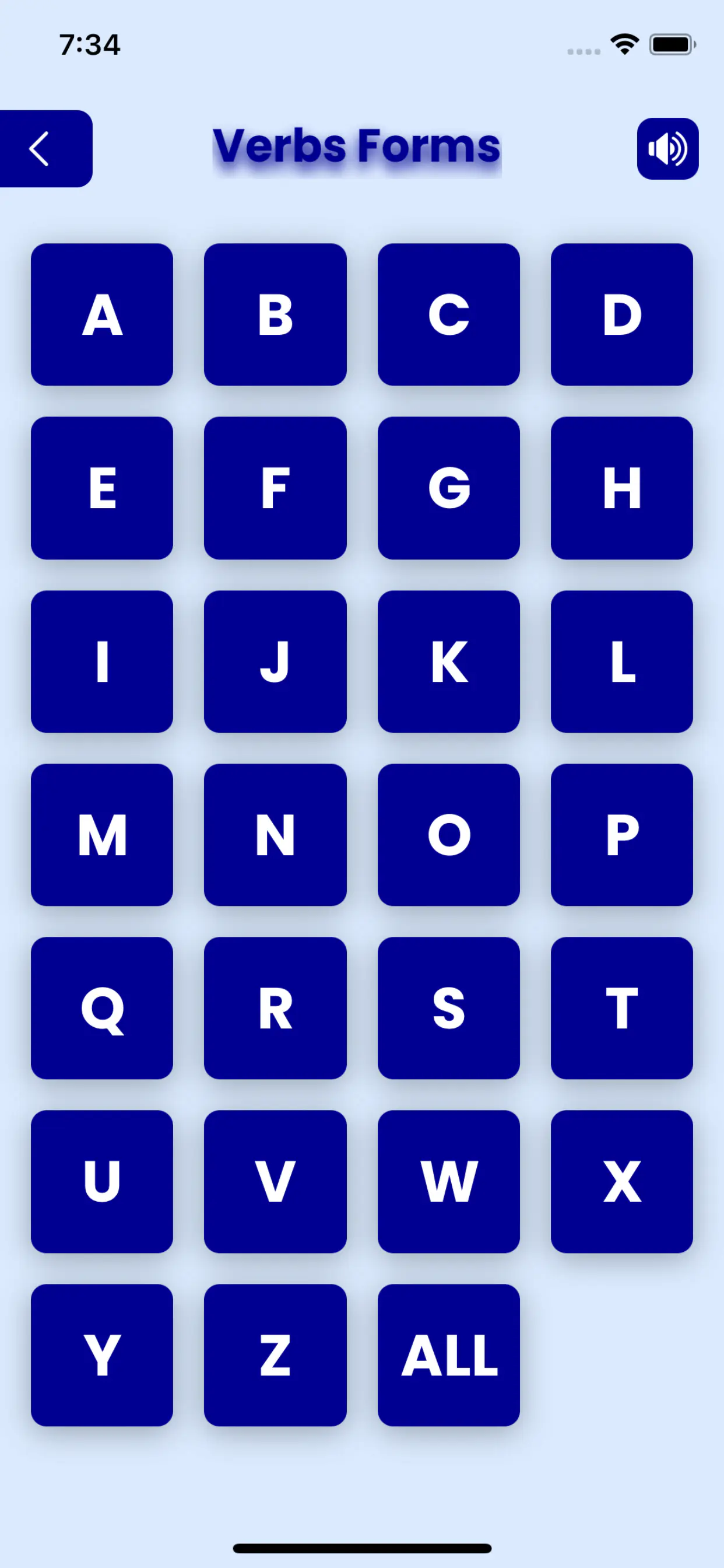
Task: Show verbs for letter C
Action: pos(448,314)
